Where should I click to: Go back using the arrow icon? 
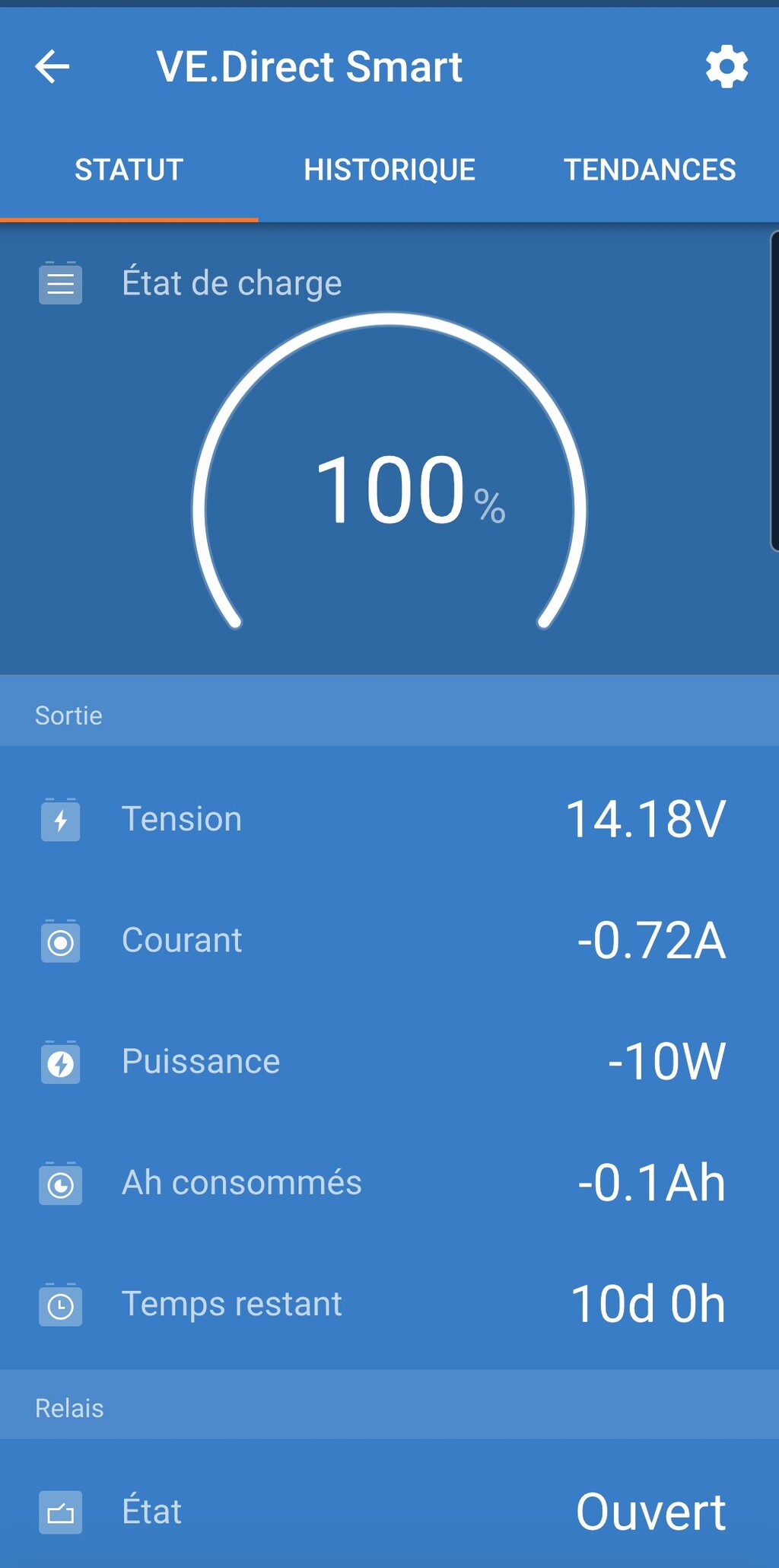click(52, 66)
